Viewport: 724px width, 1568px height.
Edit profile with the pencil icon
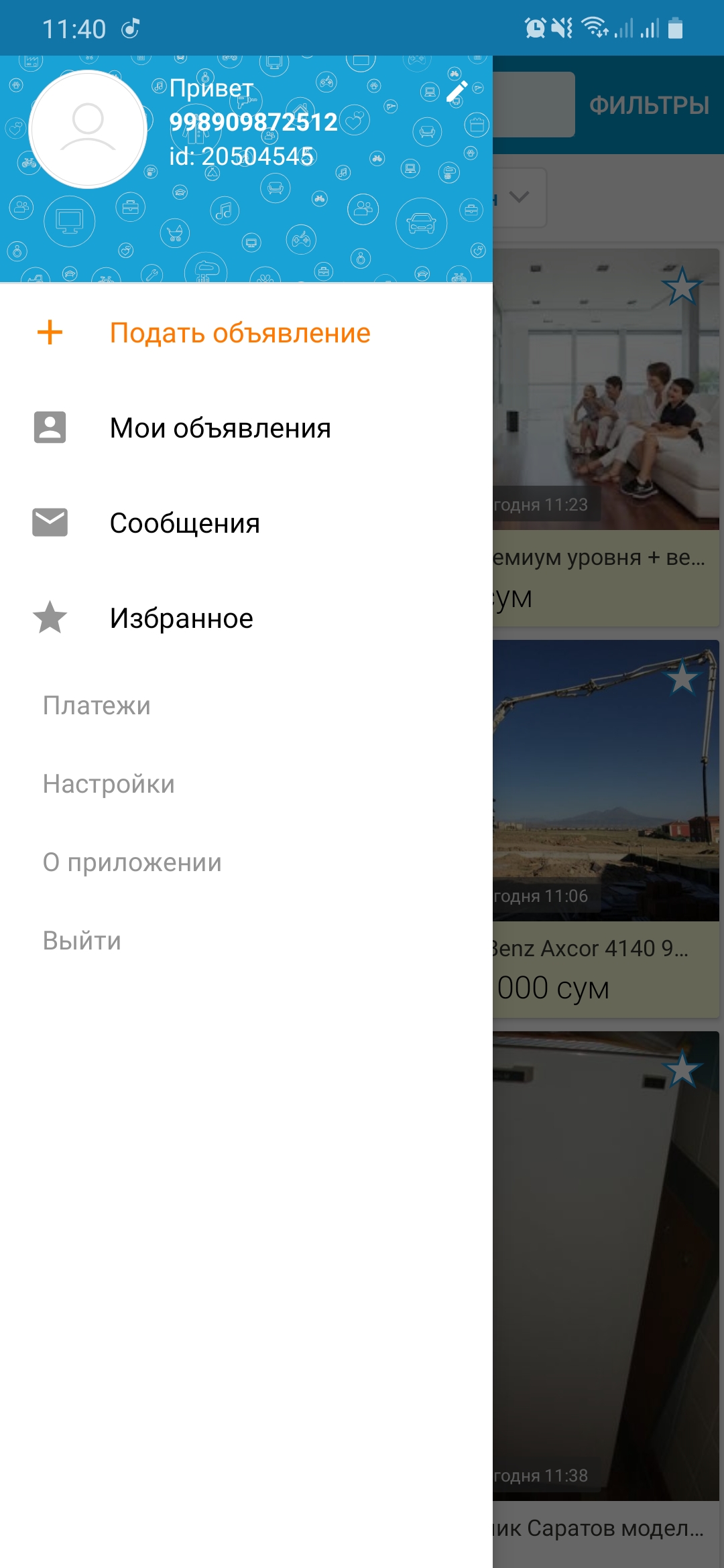[x=457, y=92]
